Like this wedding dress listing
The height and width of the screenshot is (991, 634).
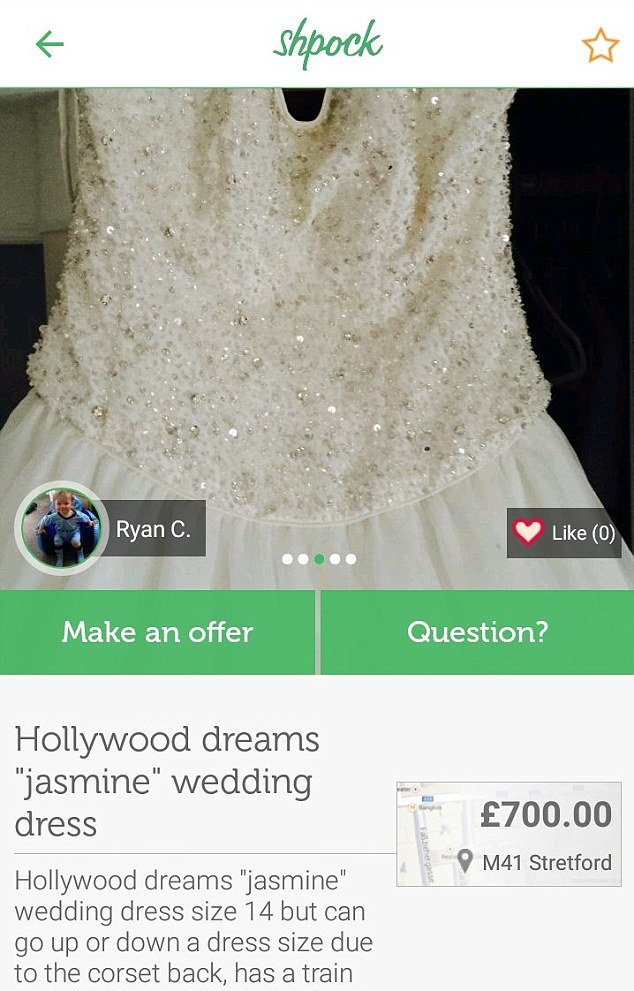[564, 533]
